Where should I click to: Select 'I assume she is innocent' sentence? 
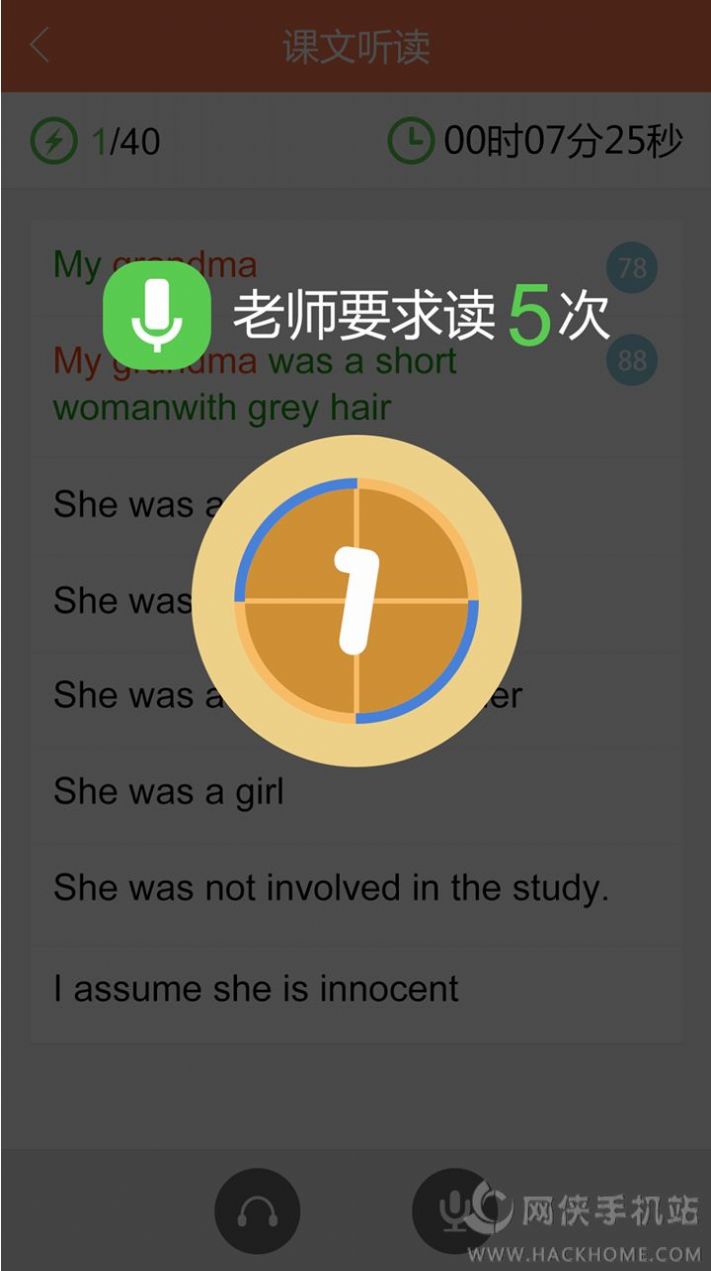point(356,989)
